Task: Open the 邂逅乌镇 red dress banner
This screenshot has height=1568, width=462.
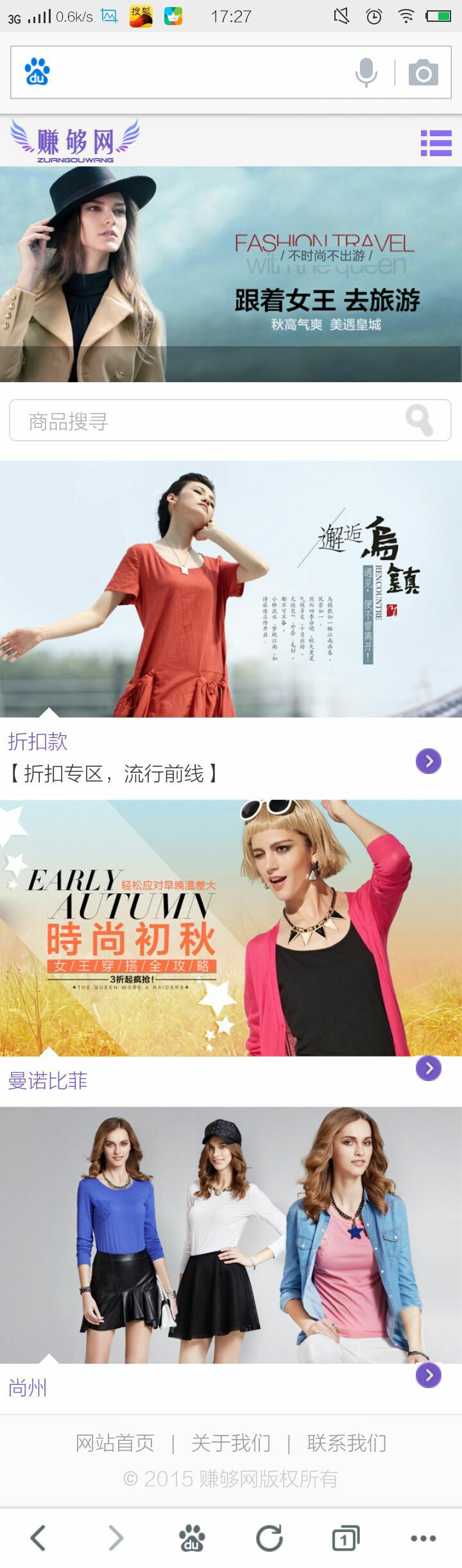Action: click(x=231, y=588)
